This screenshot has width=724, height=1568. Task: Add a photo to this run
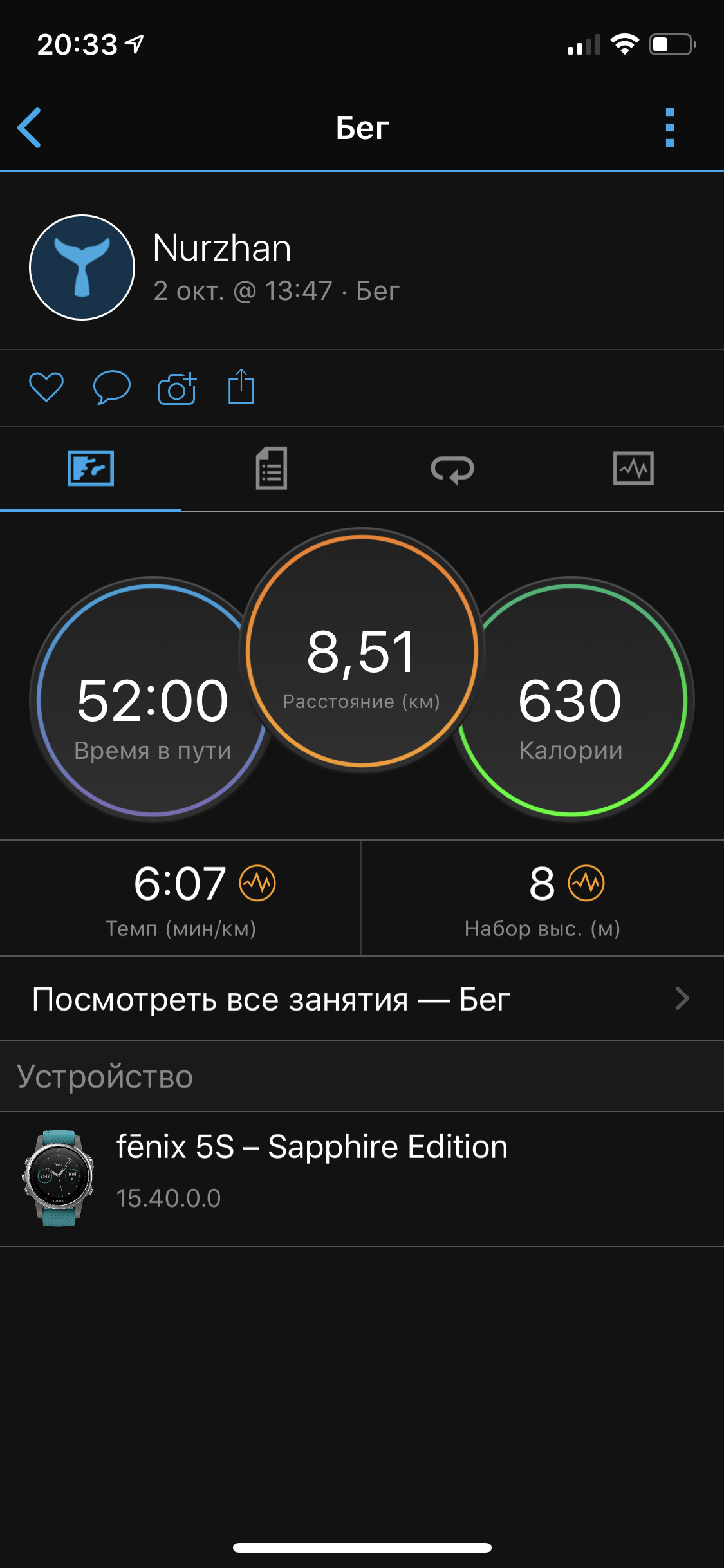177,388
